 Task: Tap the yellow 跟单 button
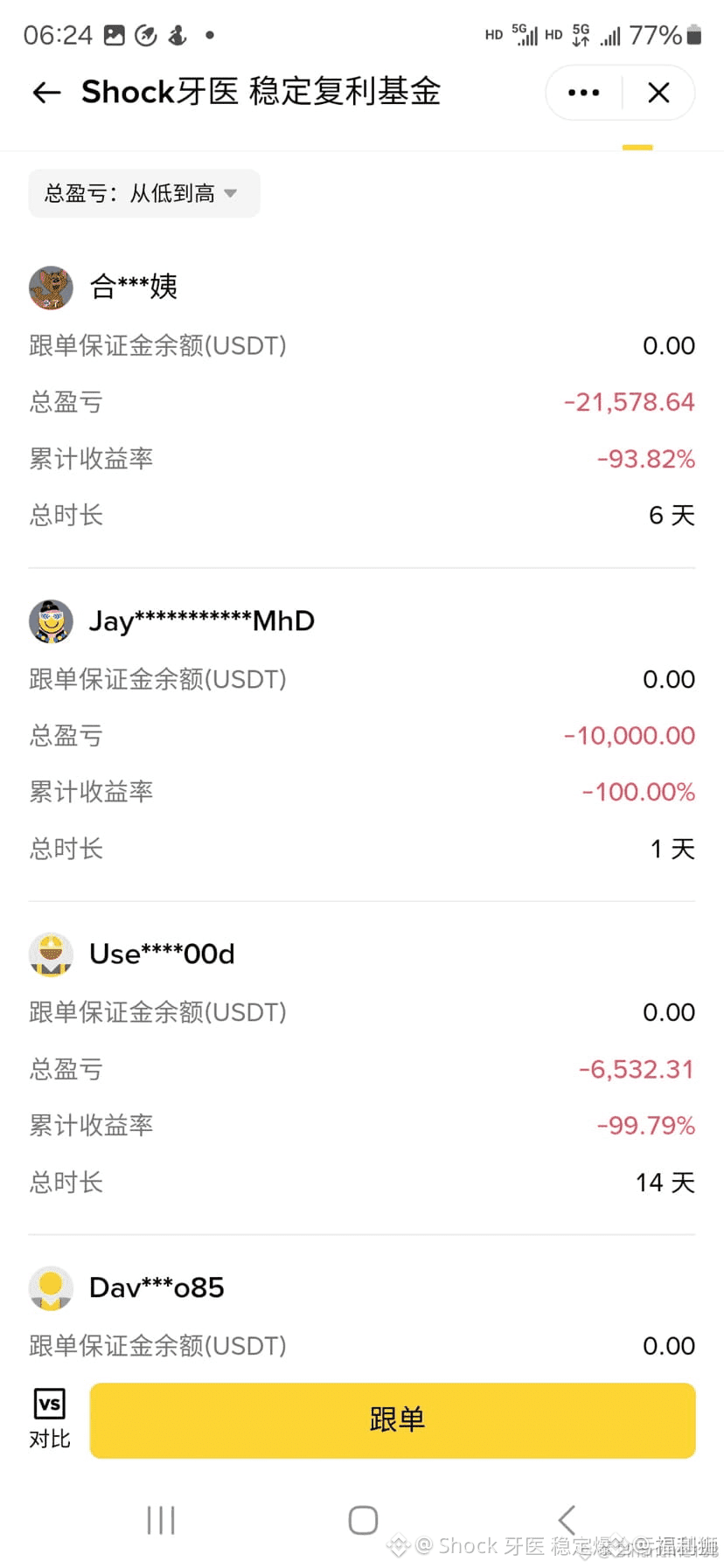pyautogui.click(x=393, y=1419)
